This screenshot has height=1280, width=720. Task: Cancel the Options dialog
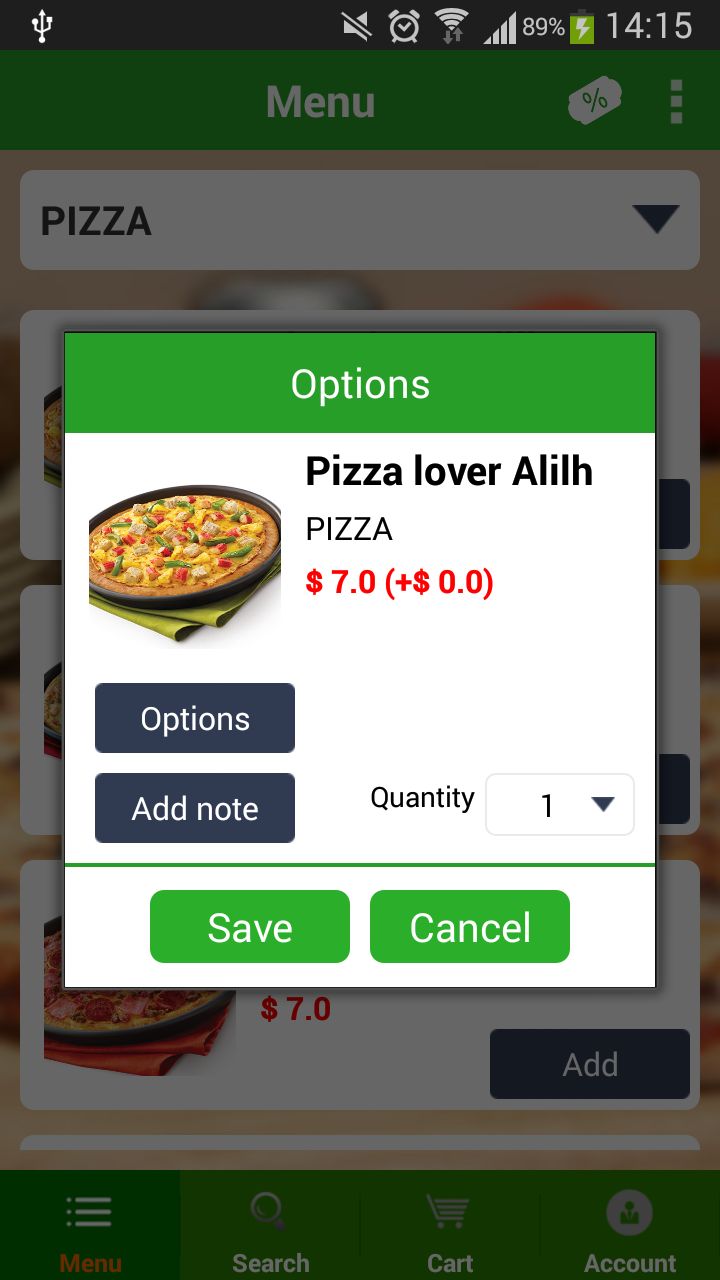tap(470, 927)
